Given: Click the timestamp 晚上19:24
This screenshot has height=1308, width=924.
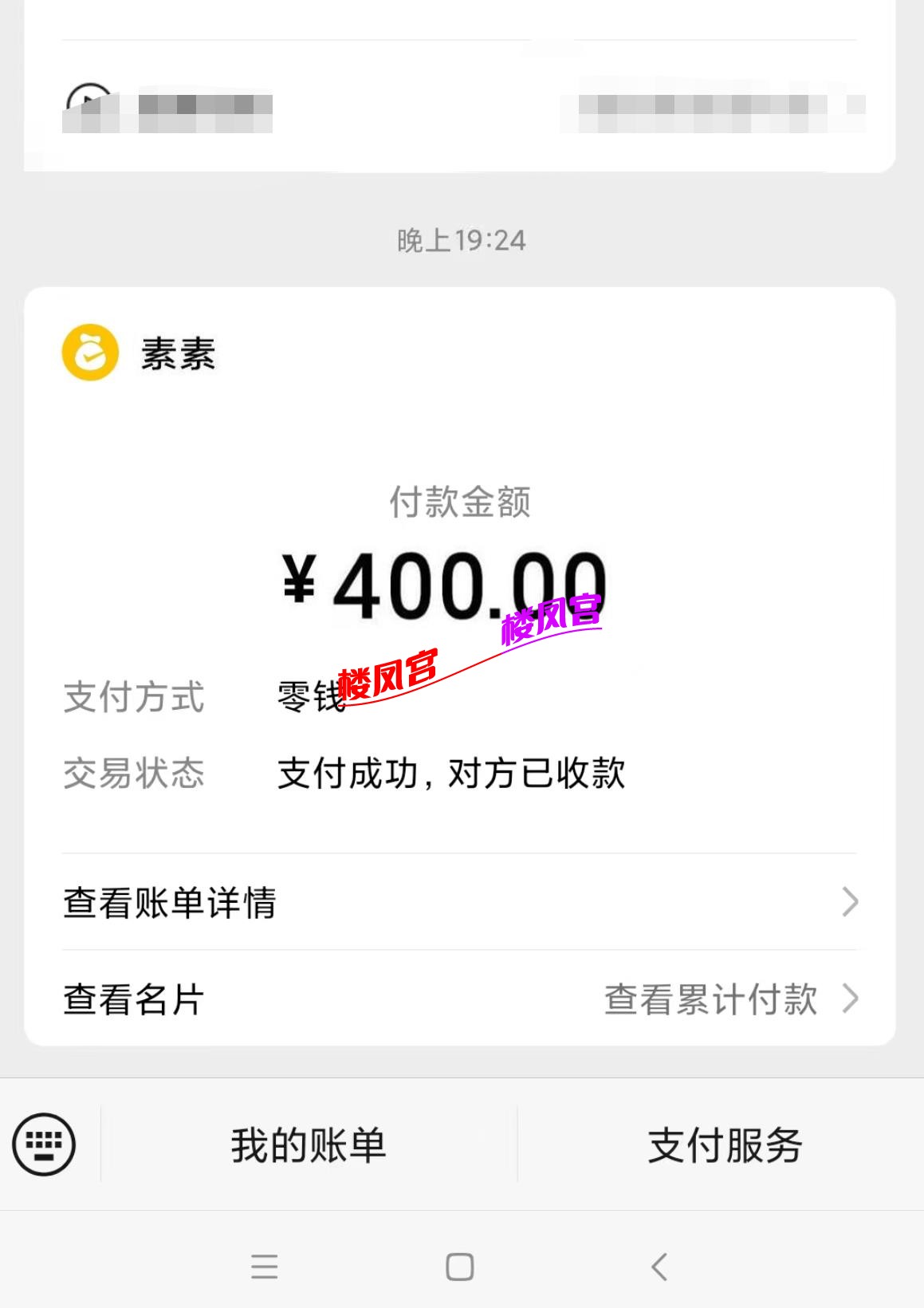Looking at the screenshot, I should tap(462, 238).
